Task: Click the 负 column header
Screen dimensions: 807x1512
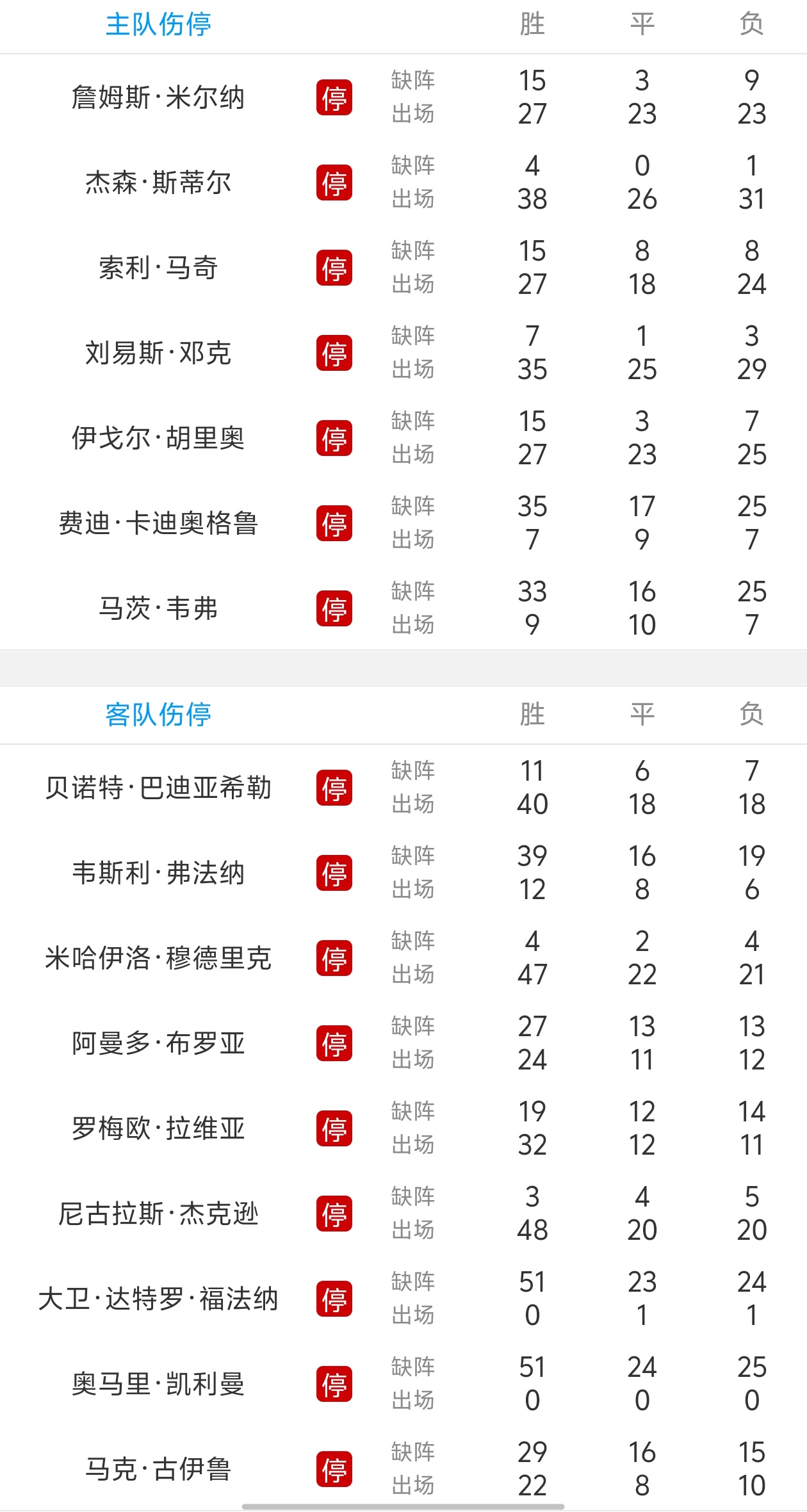Action: coord(751,26)
